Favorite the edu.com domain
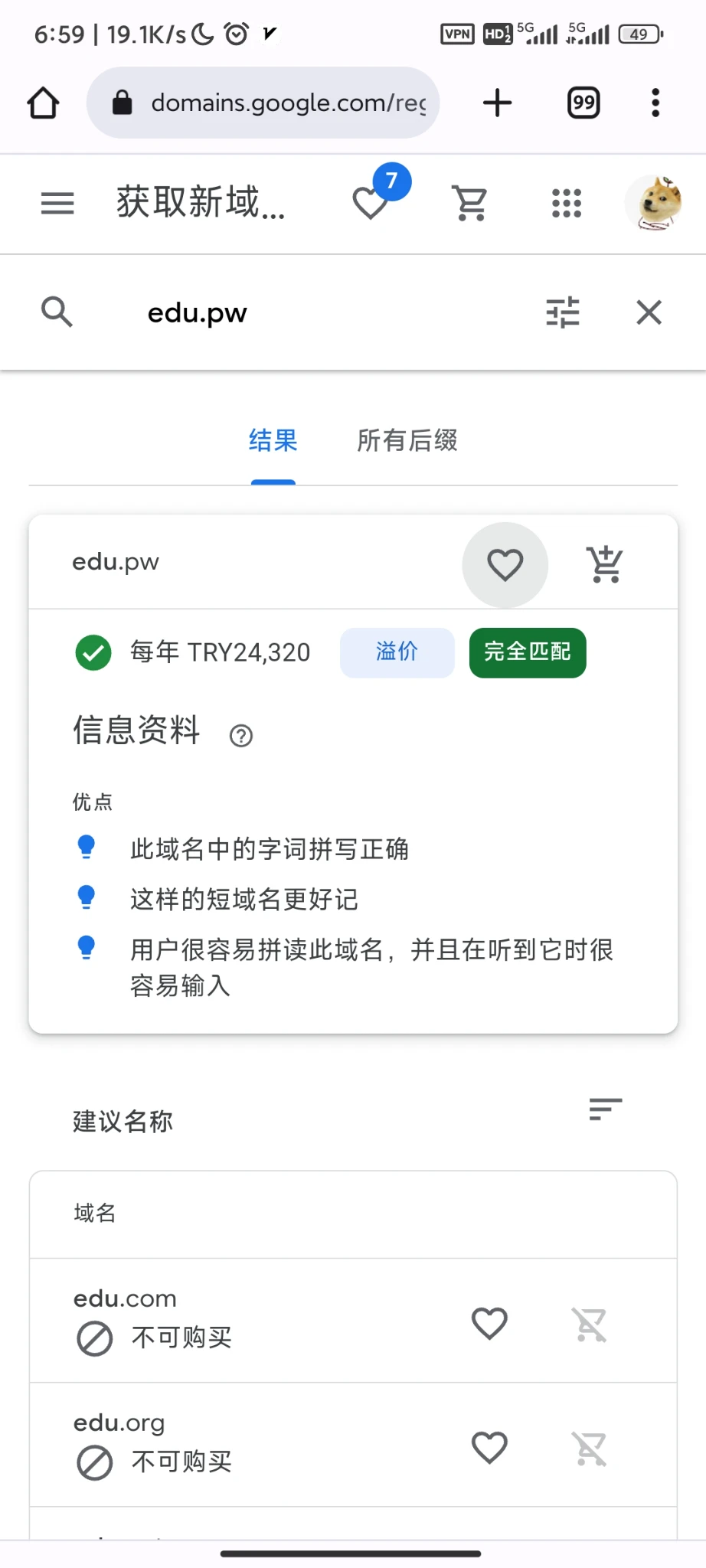Image resolution: width=706 pixels, height=1568 pixels. click(489, 1323)
